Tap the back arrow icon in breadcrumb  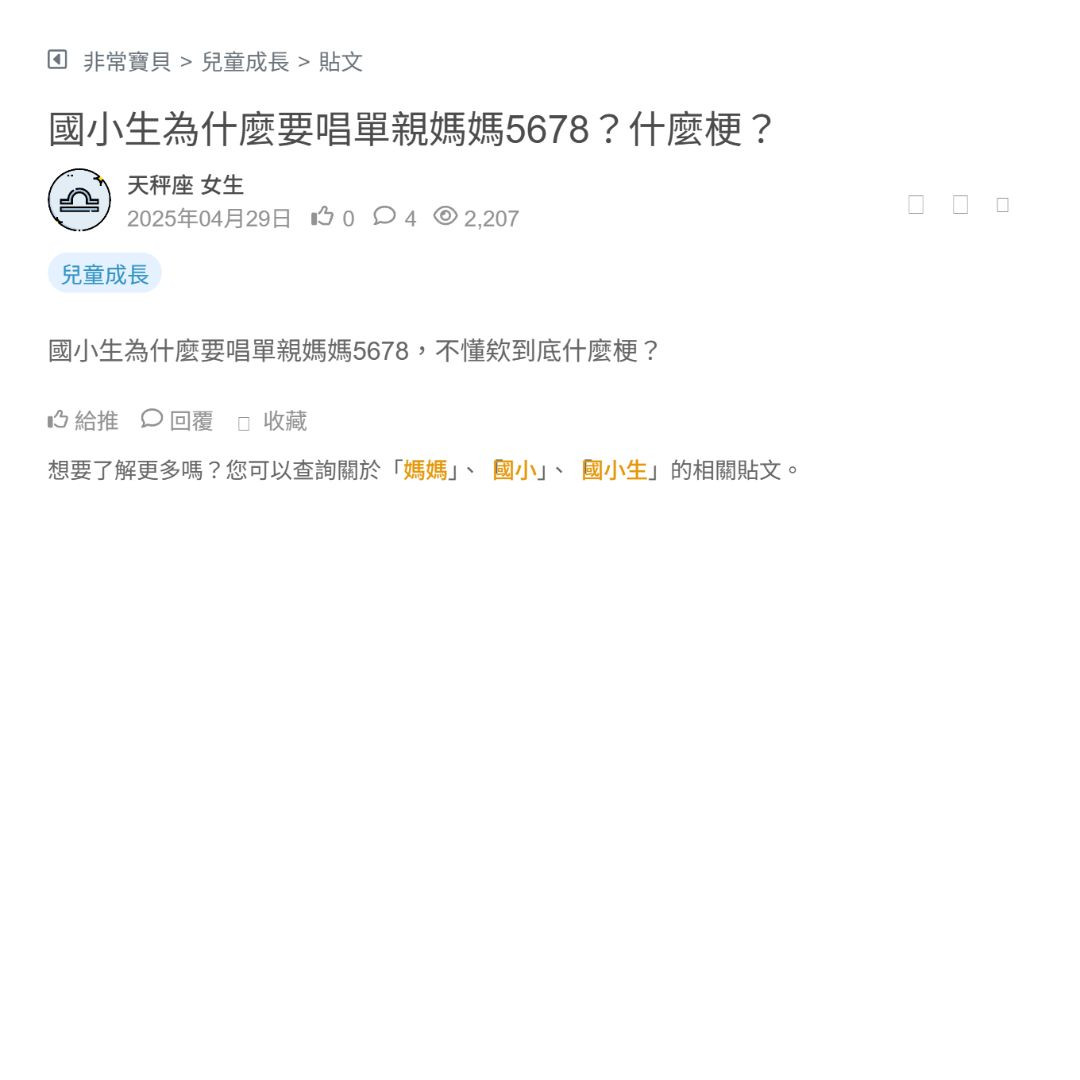tap(57, 60)
